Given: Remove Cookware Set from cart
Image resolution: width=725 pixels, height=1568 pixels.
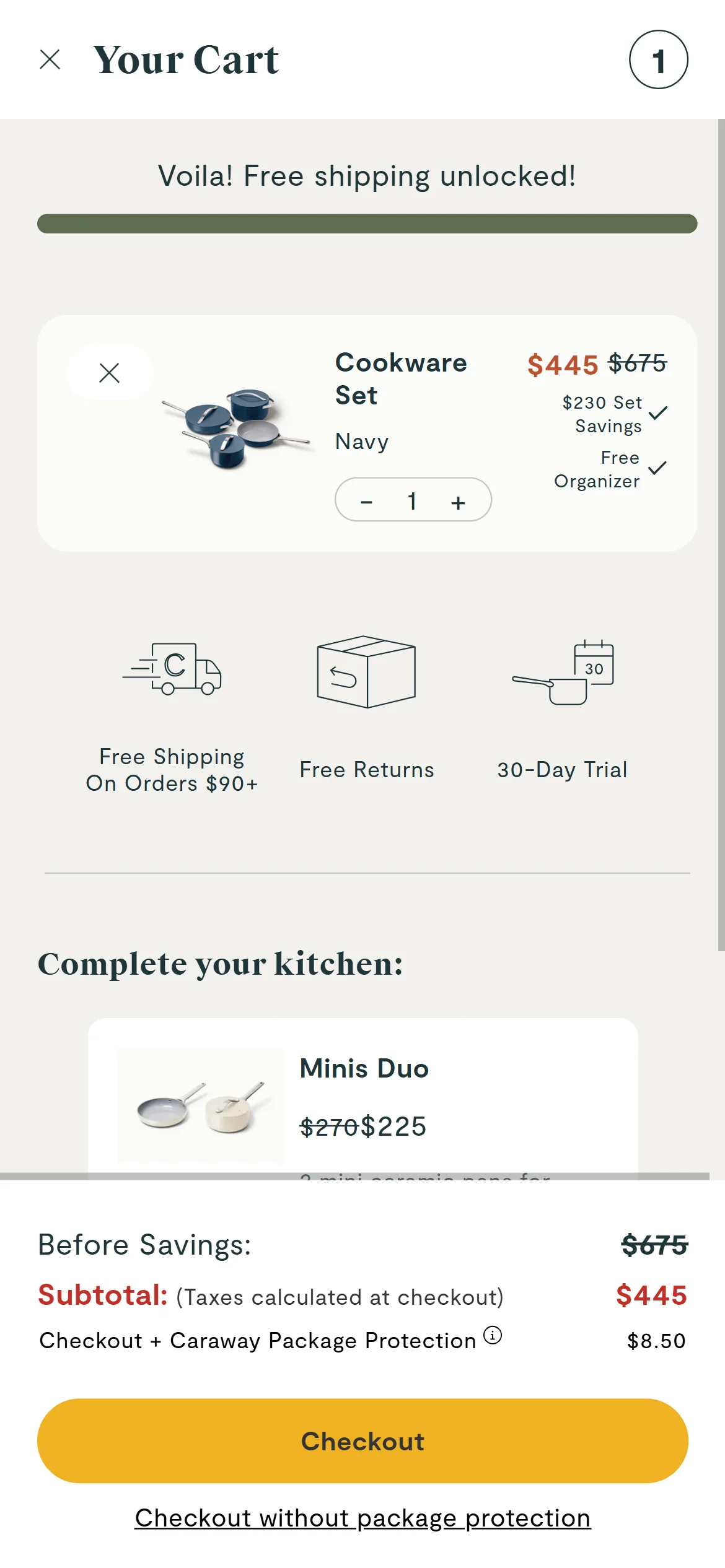Looking at the screenshot, I should coord(110,373).
